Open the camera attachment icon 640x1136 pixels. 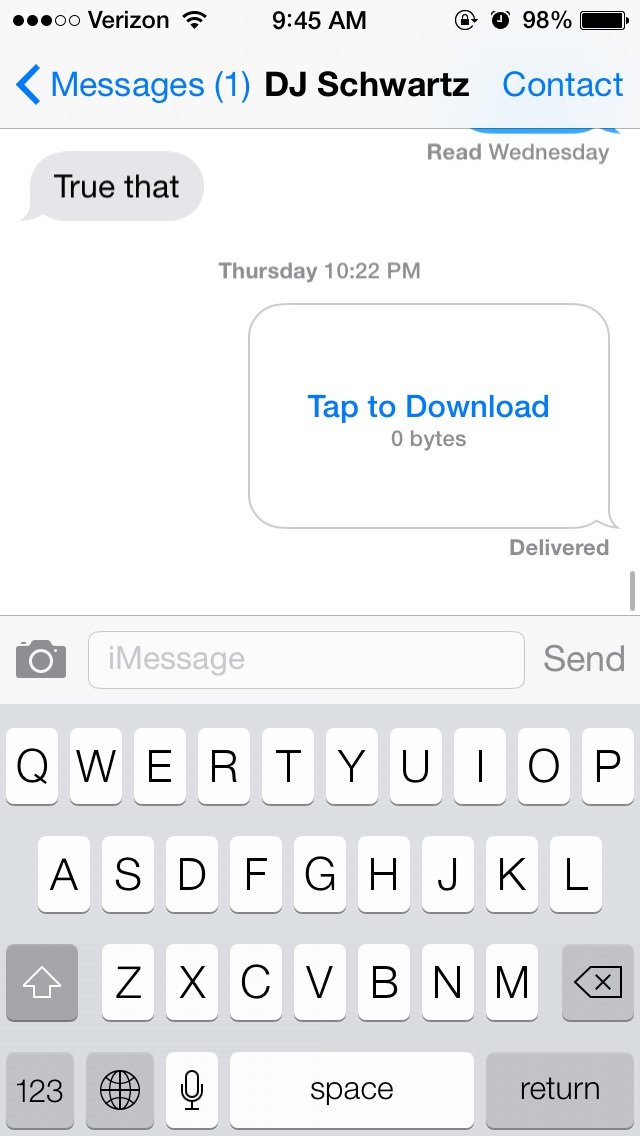41,659
